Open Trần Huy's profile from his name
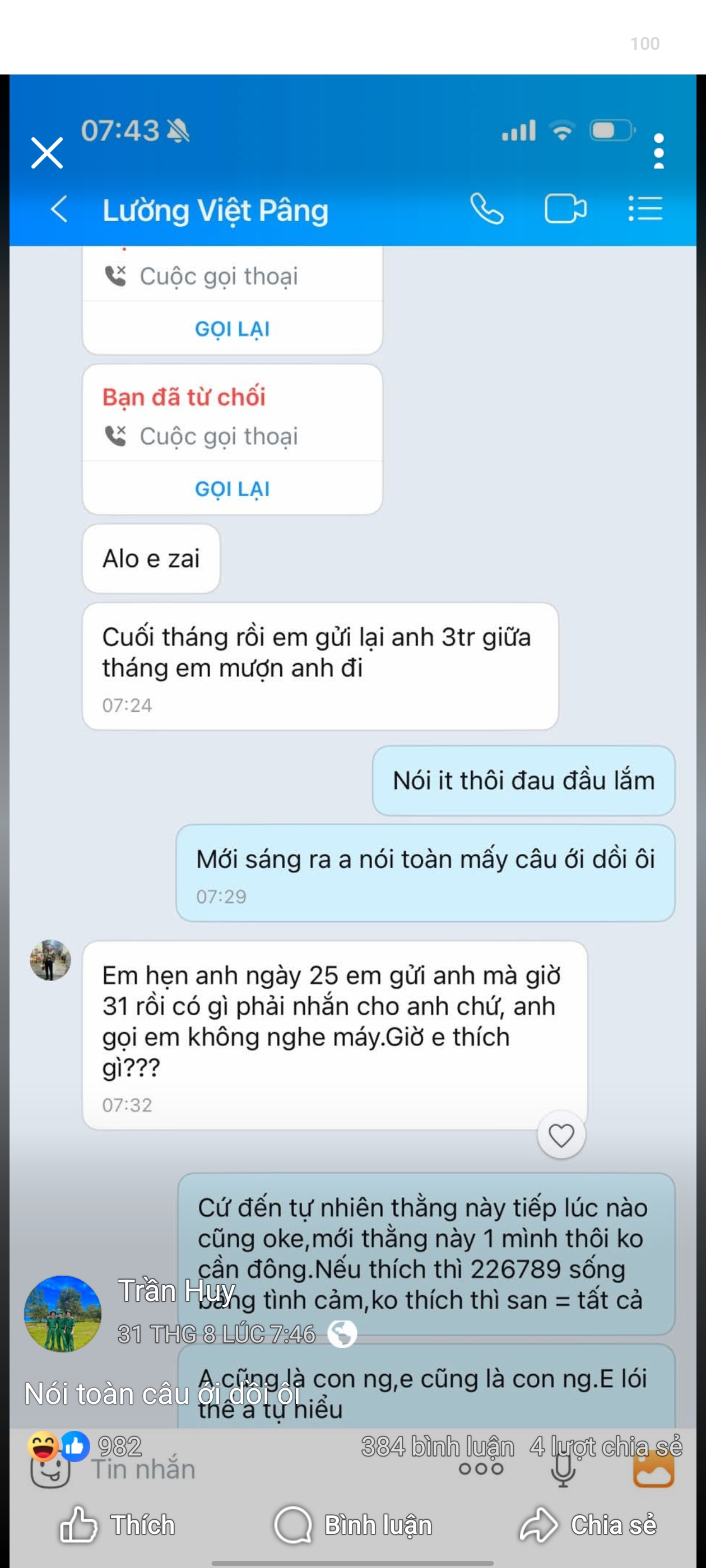Screen dimensions: 706x1568 tap(176, 1291)
